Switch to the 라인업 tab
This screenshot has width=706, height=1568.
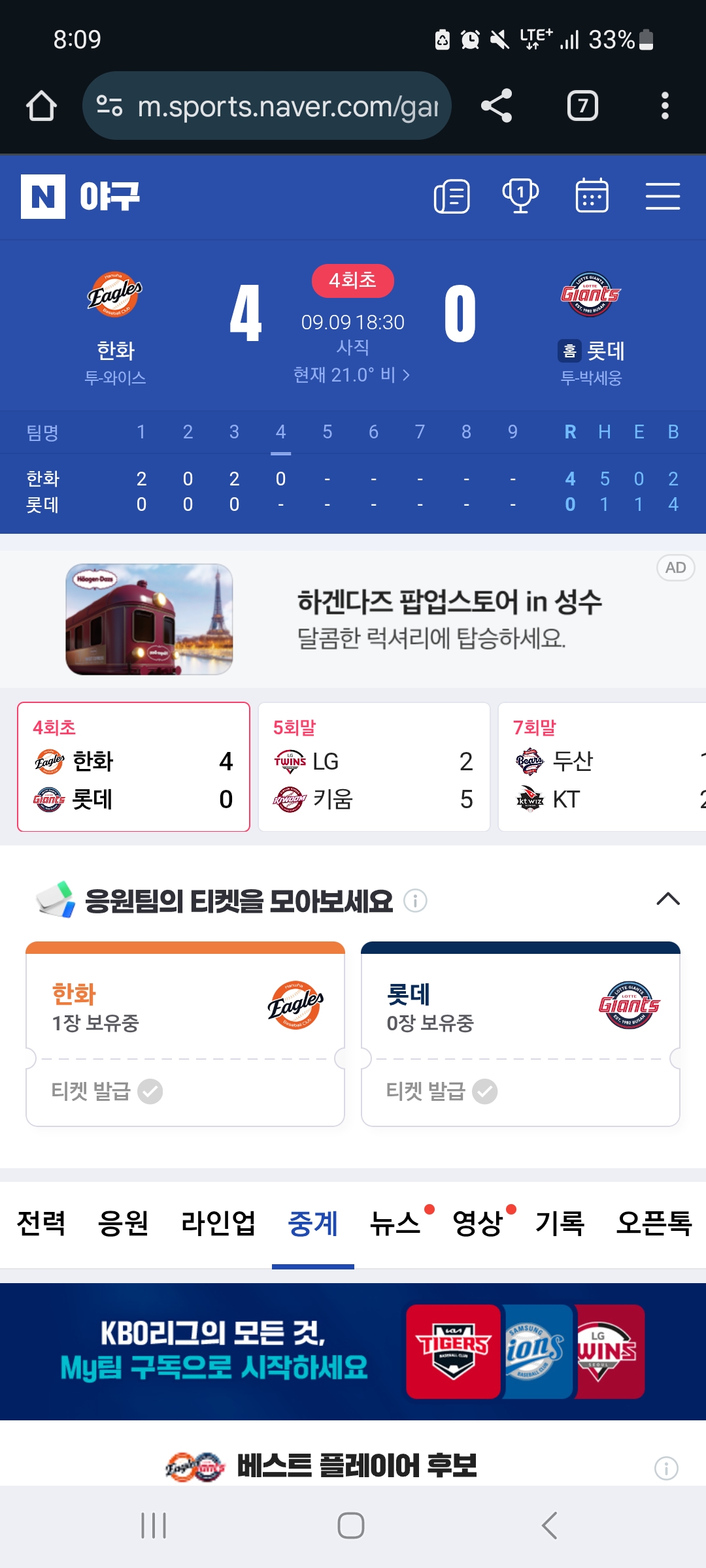[218, 1223]
